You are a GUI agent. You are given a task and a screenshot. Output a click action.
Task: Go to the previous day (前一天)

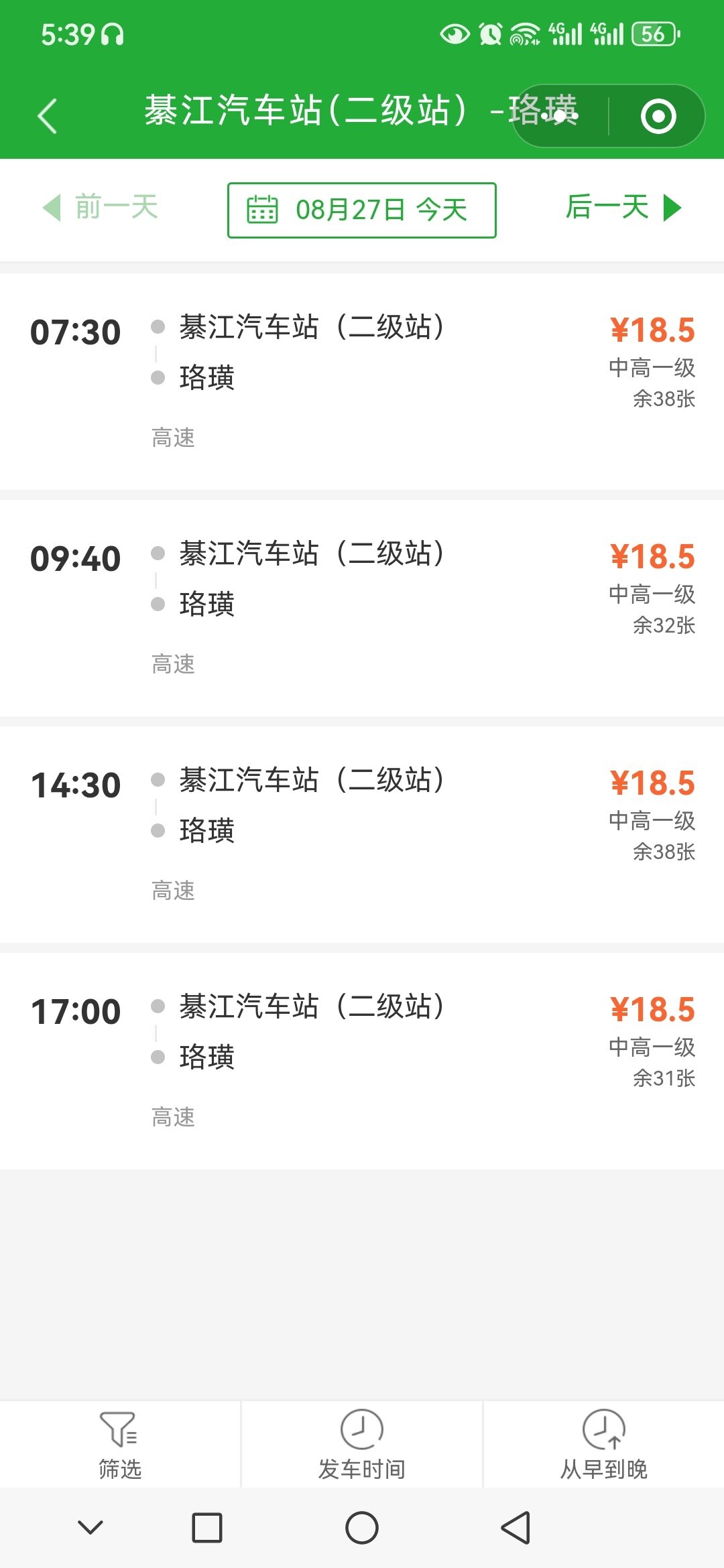click(101, 207)
